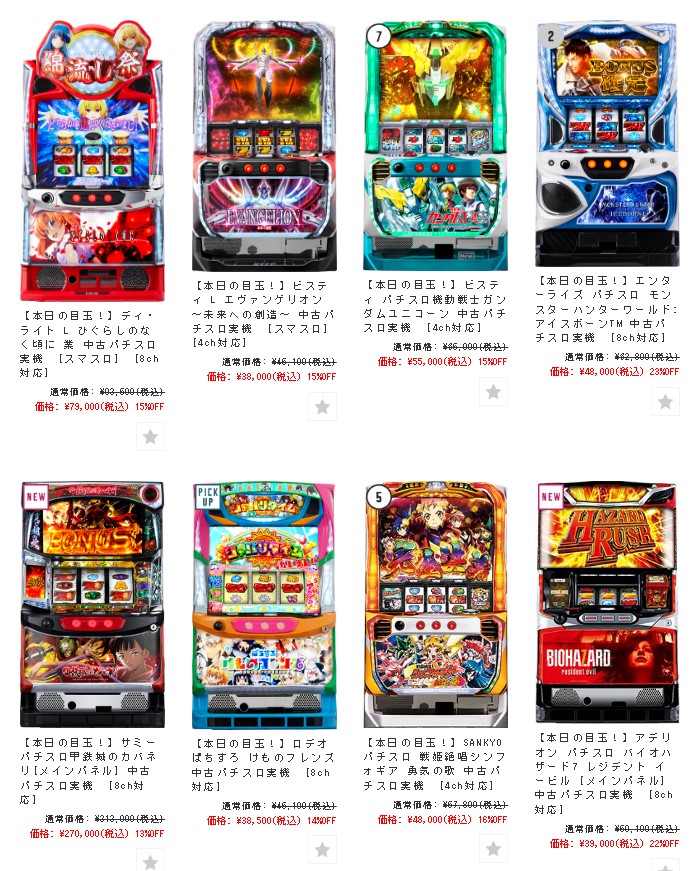
Task: Favorite the 甲鉄城のカバネリ machine
Action: (x=150, y=862)
